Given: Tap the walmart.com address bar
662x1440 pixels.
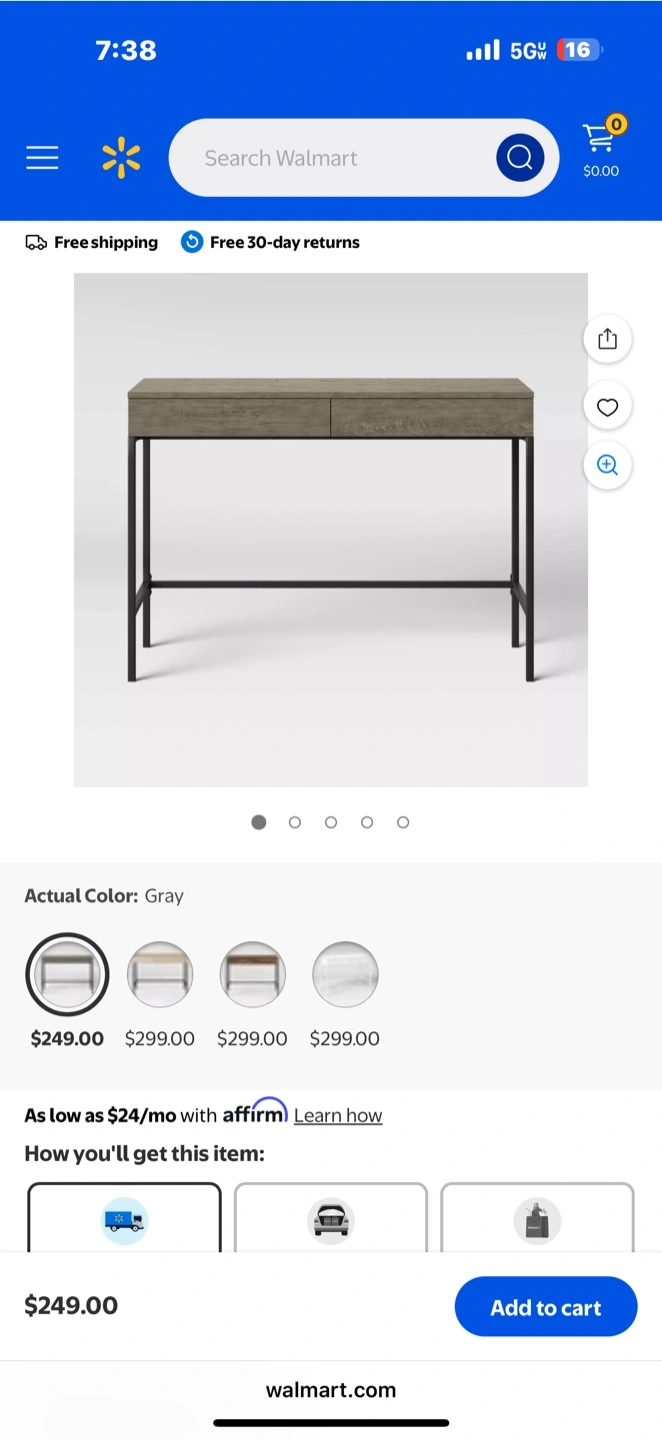Looking at the screenshot, I should click(331, 1390).
